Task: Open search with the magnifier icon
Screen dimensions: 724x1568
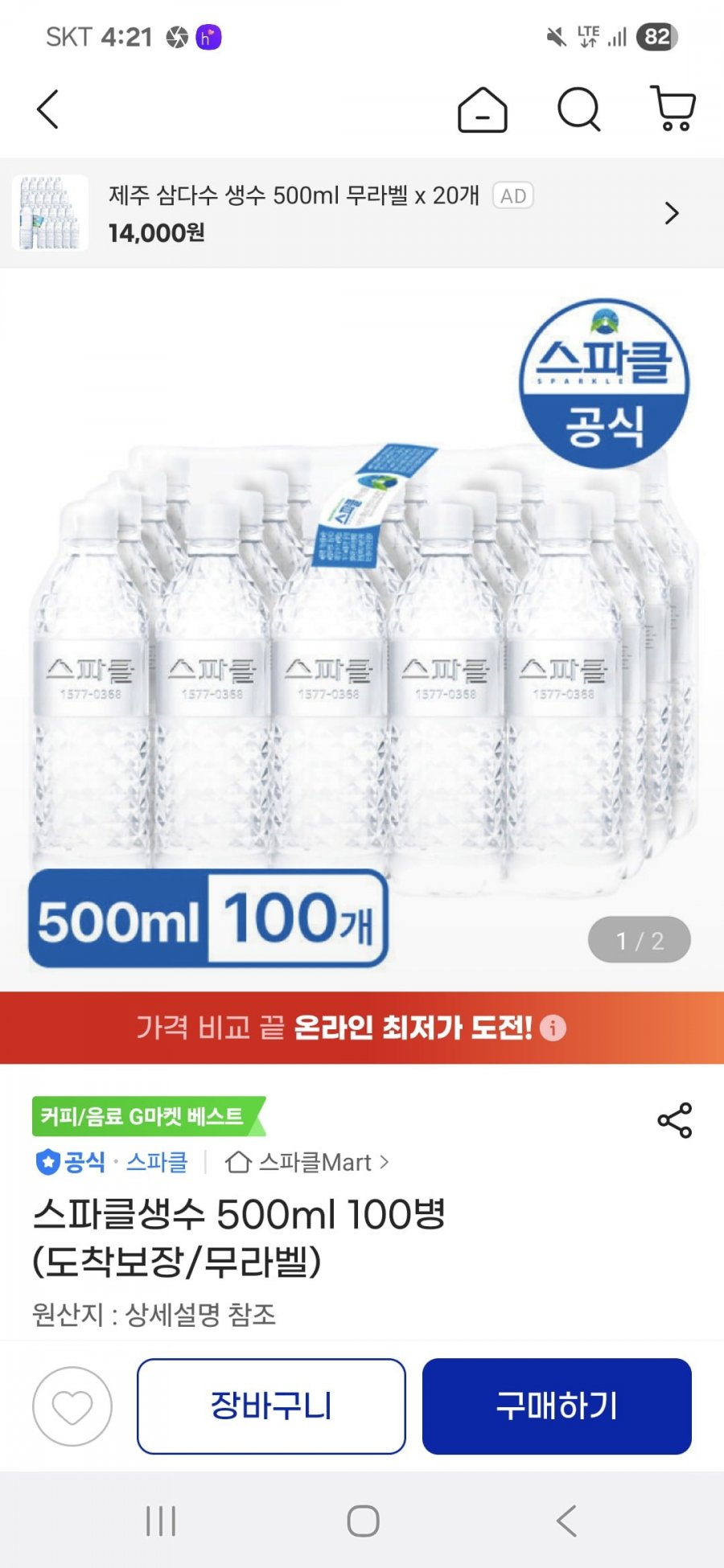Action: (578, 109)
